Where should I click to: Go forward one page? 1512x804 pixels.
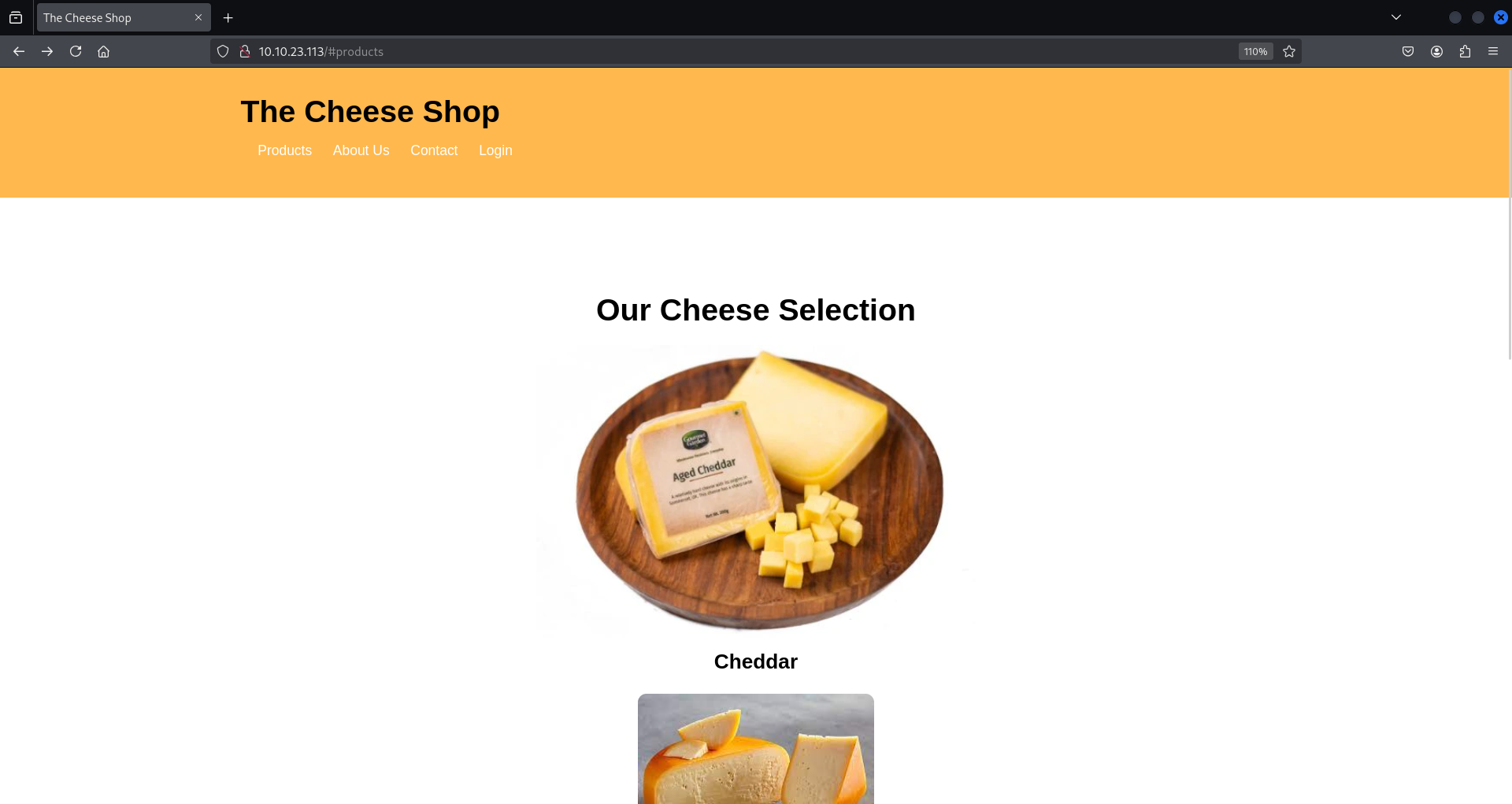47,51
